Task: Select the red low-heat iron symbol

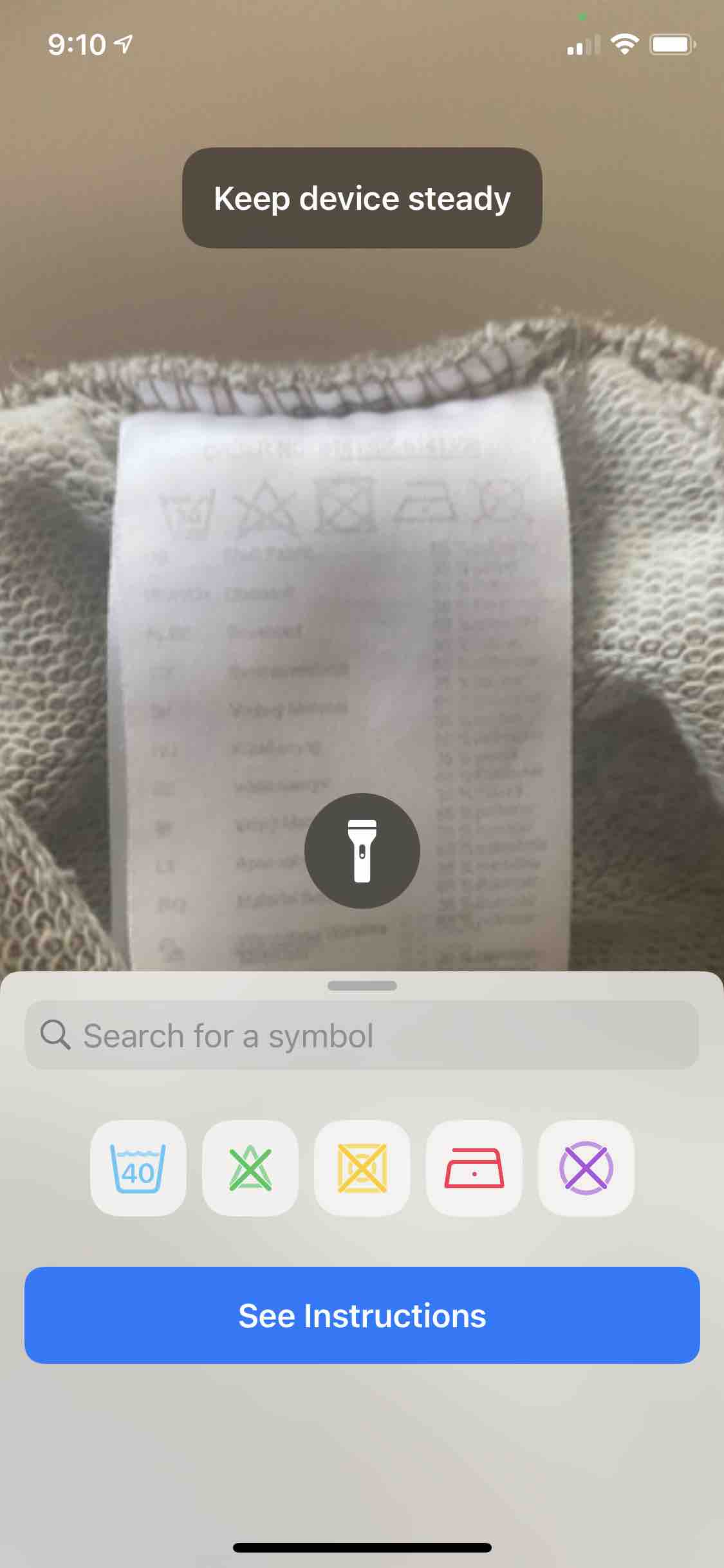Action: 474,1168
